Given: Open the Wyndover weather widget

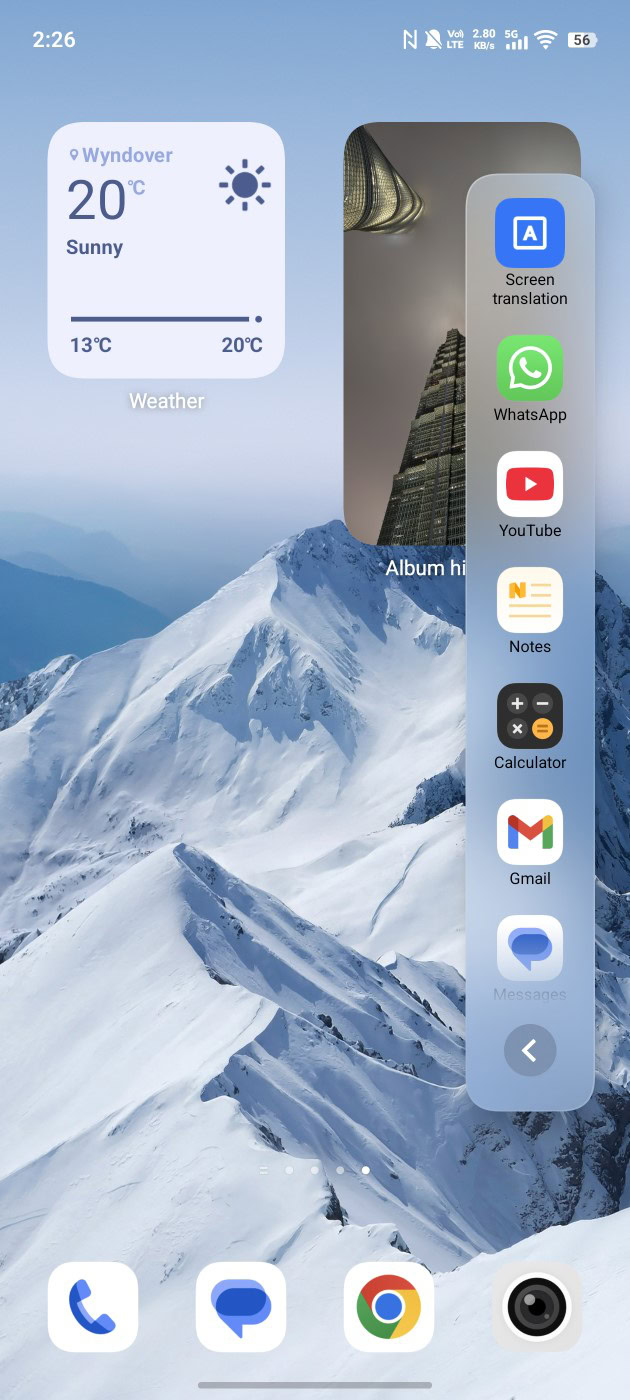Looking at the screenshot, I should pos(166,250).
